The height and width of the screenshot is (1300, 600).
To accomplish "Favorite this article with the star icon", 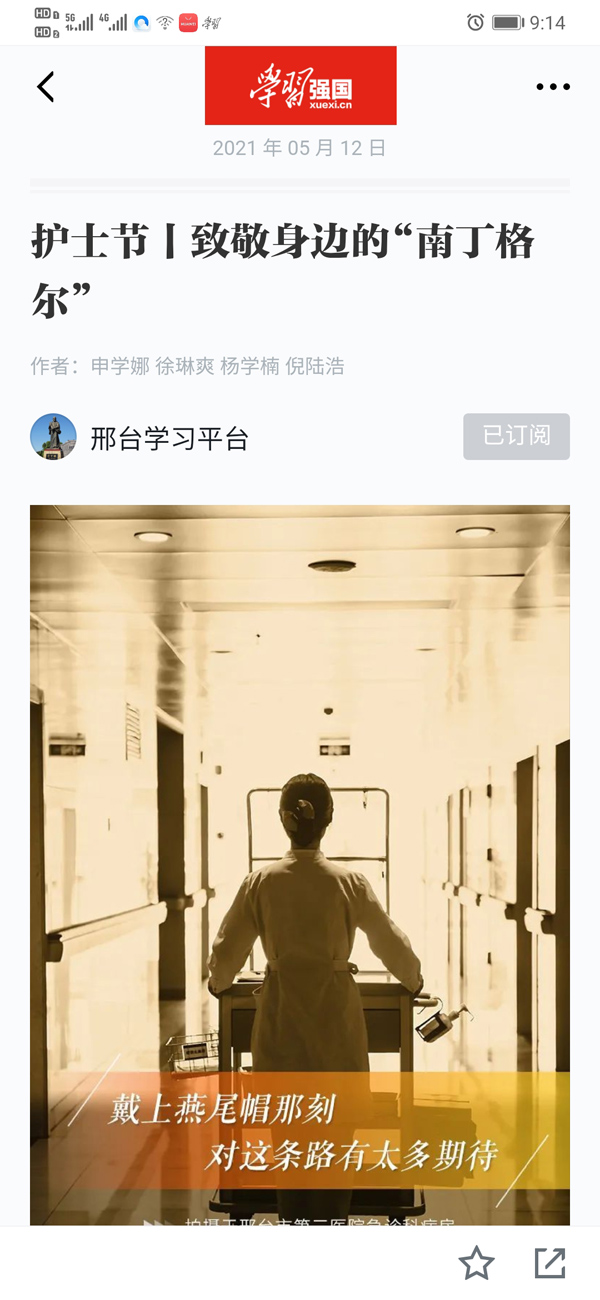I will click(476, 1263).
